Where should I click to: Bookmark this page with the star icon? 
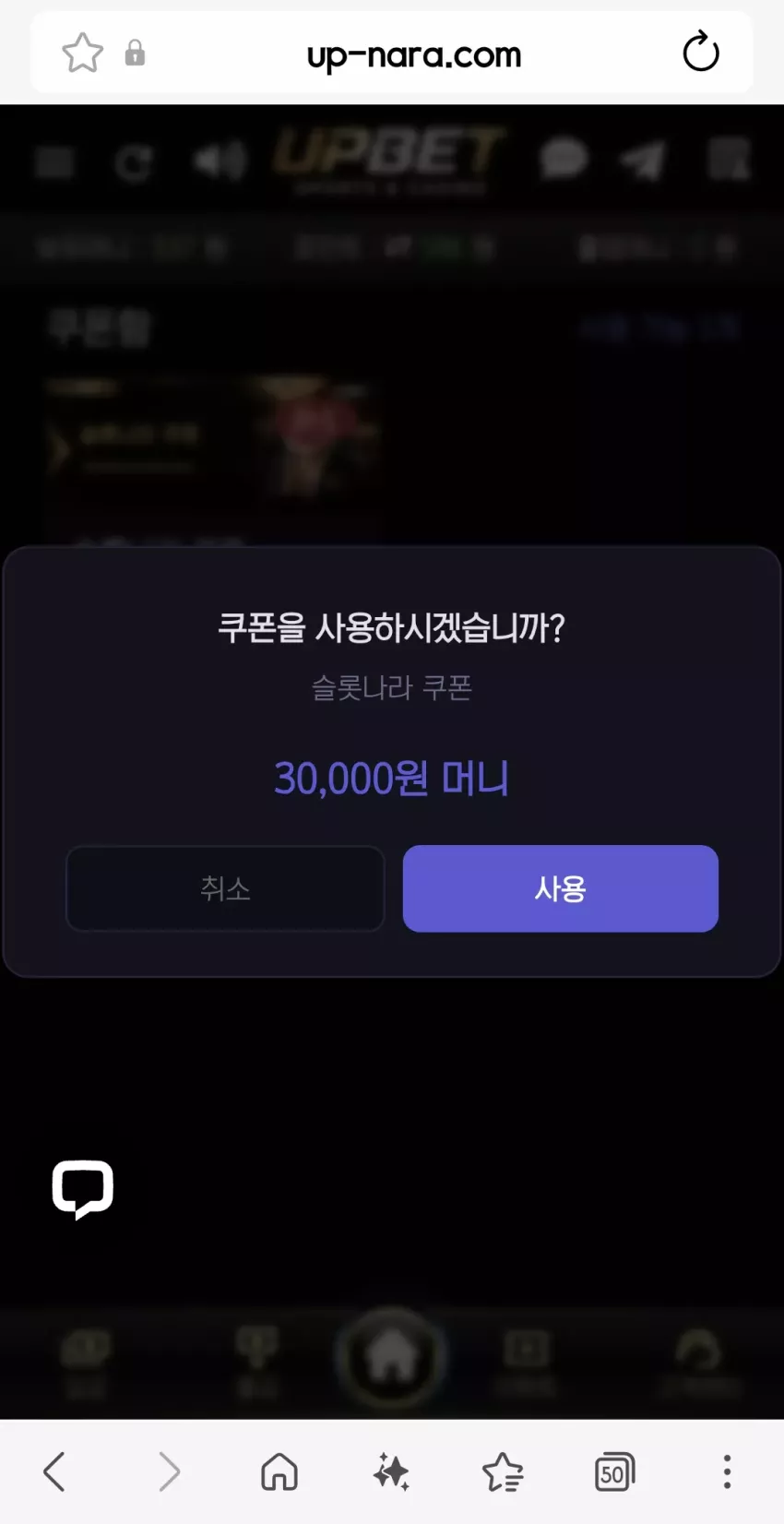(x=82, y=53)
